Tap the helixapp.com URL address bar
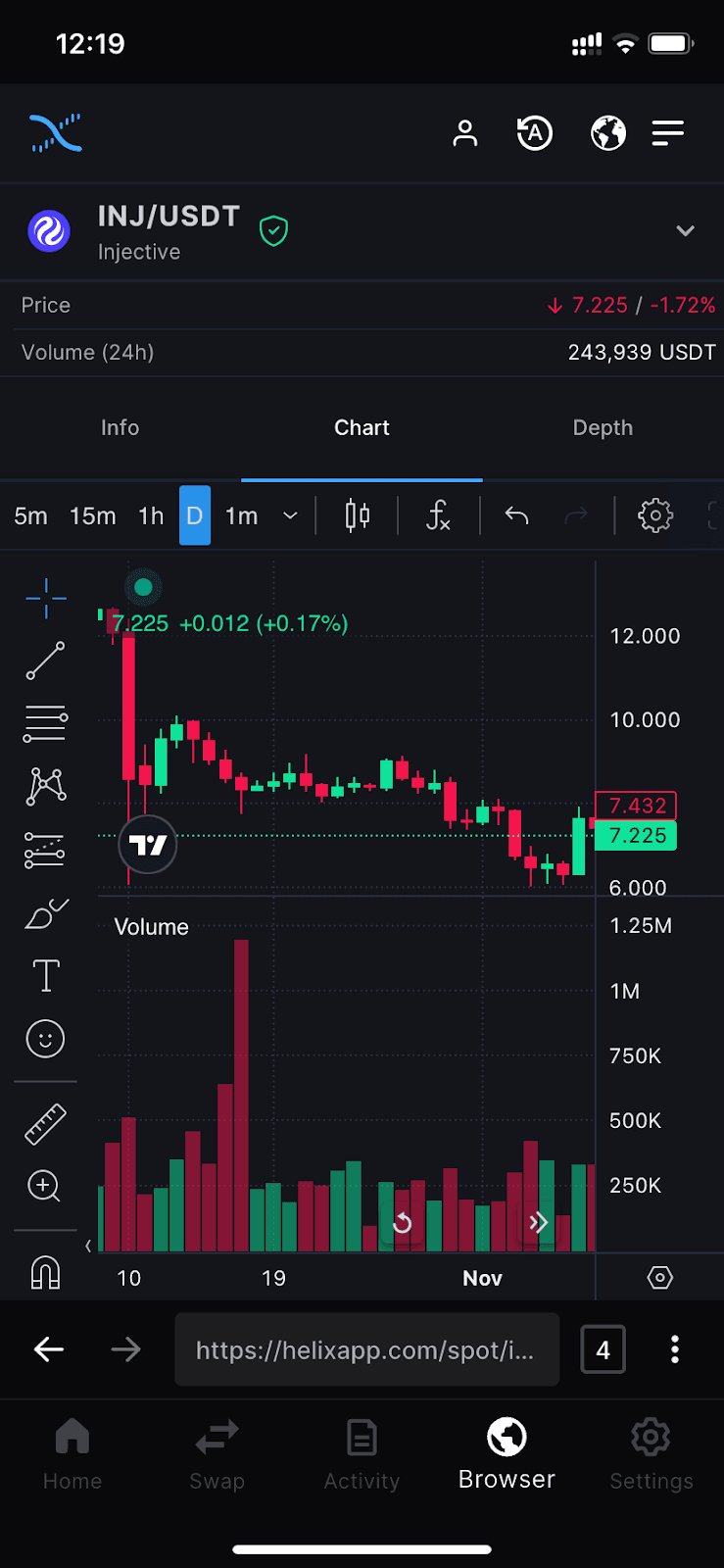Image resolution: width=724 pixels, height=1568 pixels. [366, 1350]
